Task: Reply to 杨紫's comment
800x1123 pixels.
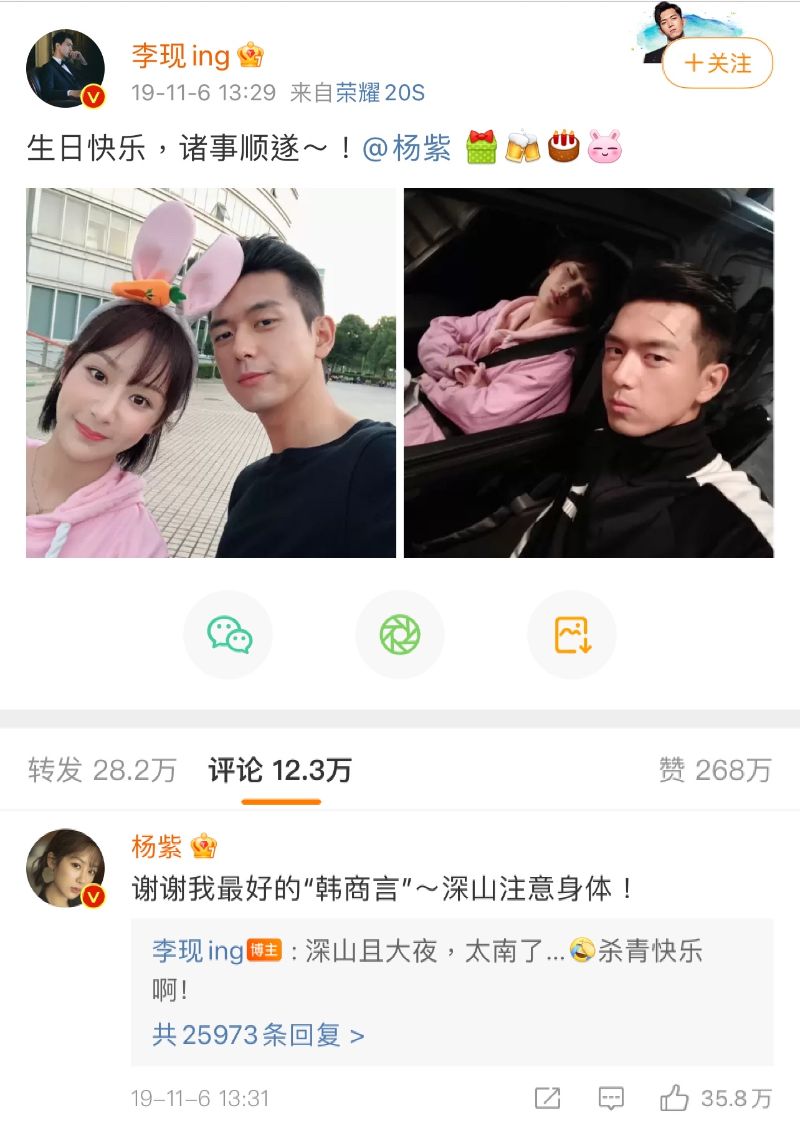Action: point(611,1098)
